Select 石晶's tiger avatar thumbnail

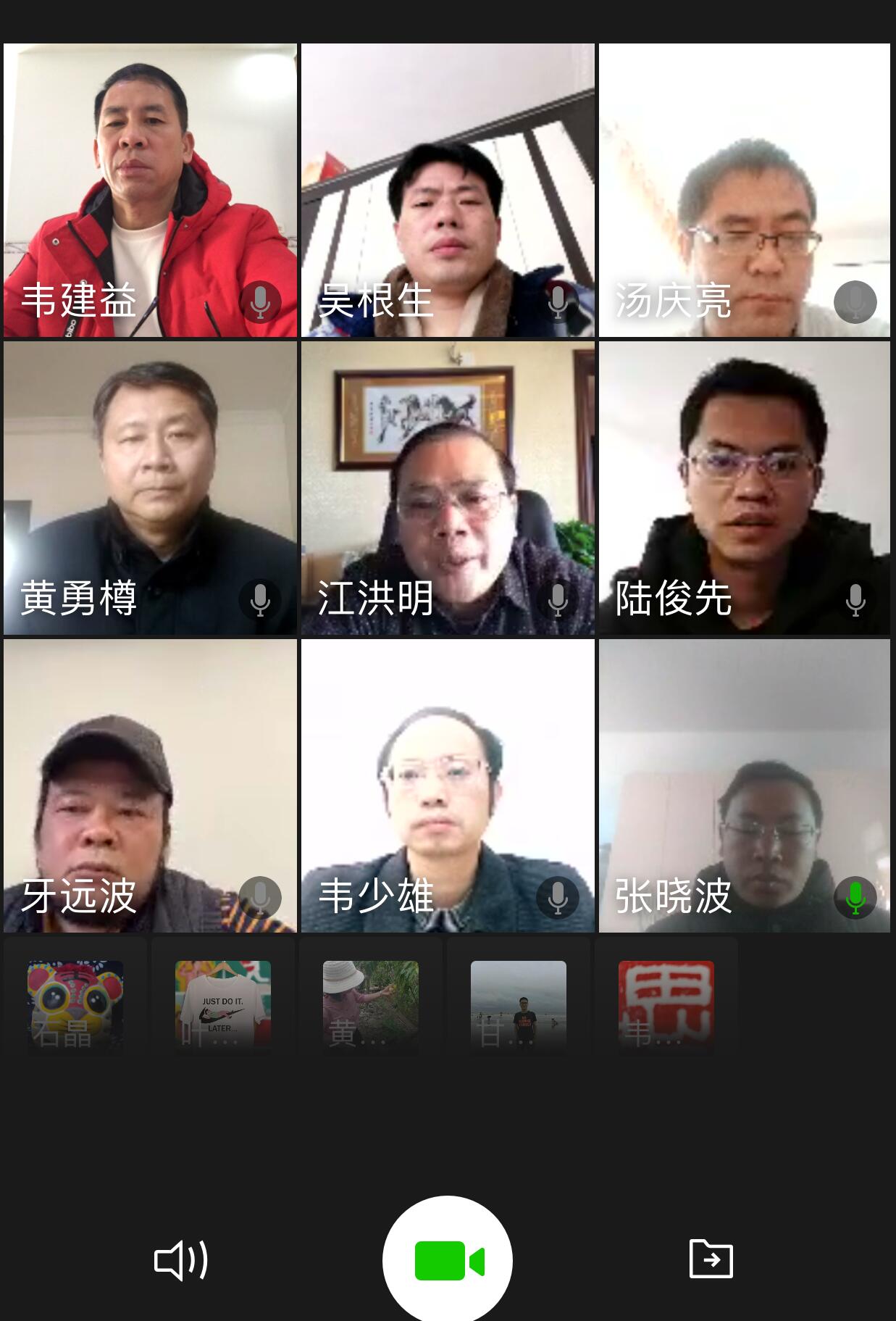pyautogui.click(x=75, y=1006)
